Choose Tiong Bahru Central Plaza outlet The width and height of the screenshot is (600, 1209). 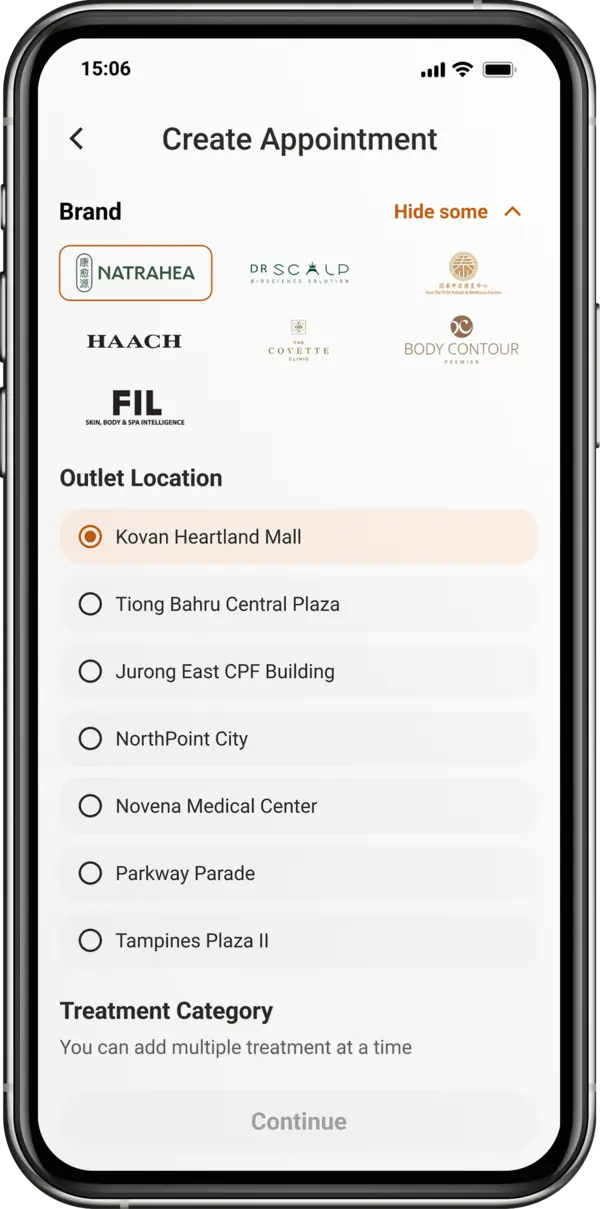tap(299, 604)
